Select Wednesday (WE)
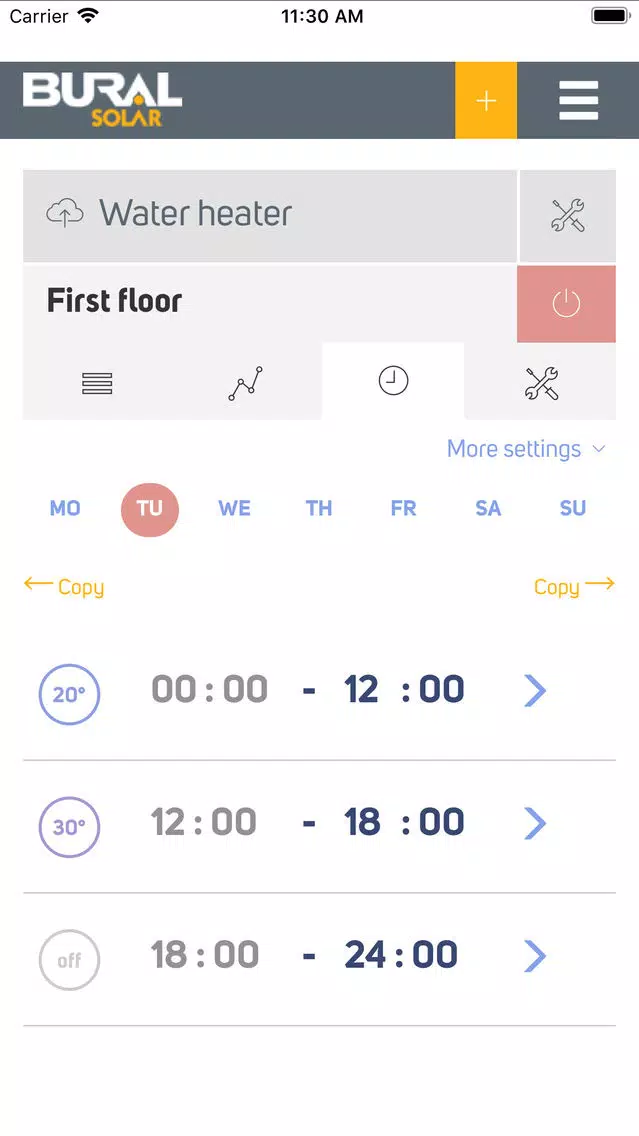Screen dimensions: 639x1136 [234, 508]
